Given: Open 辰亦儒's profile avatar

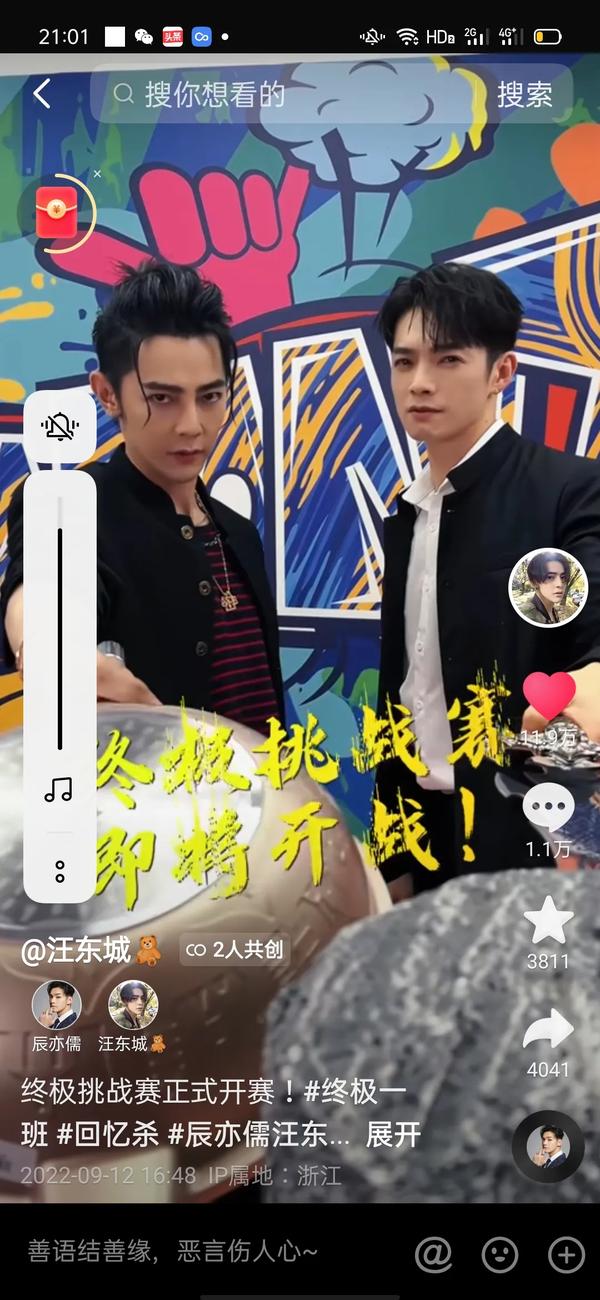Looking at the screenshot, I should tap(56, 1006).
